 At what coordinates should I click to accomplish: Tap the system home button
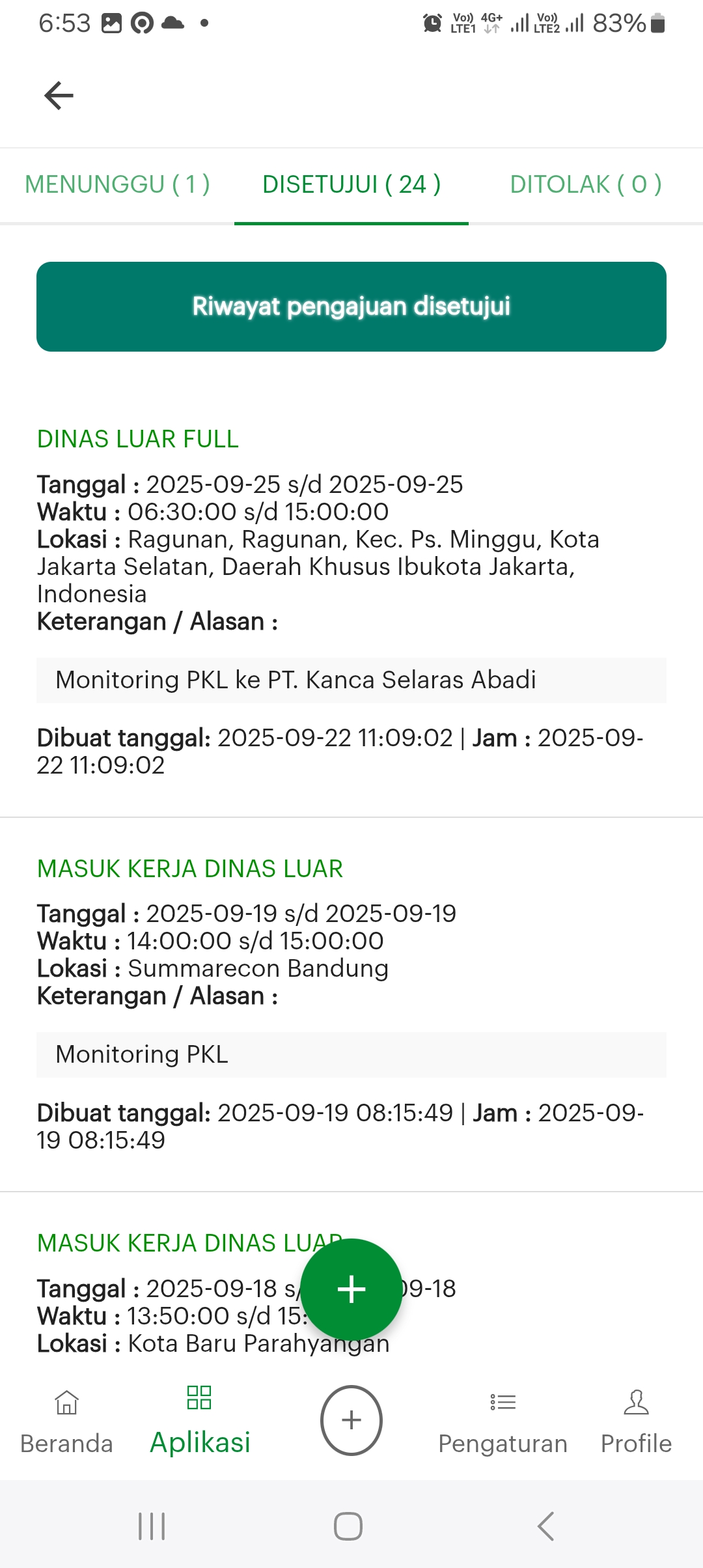(348, 1526)
